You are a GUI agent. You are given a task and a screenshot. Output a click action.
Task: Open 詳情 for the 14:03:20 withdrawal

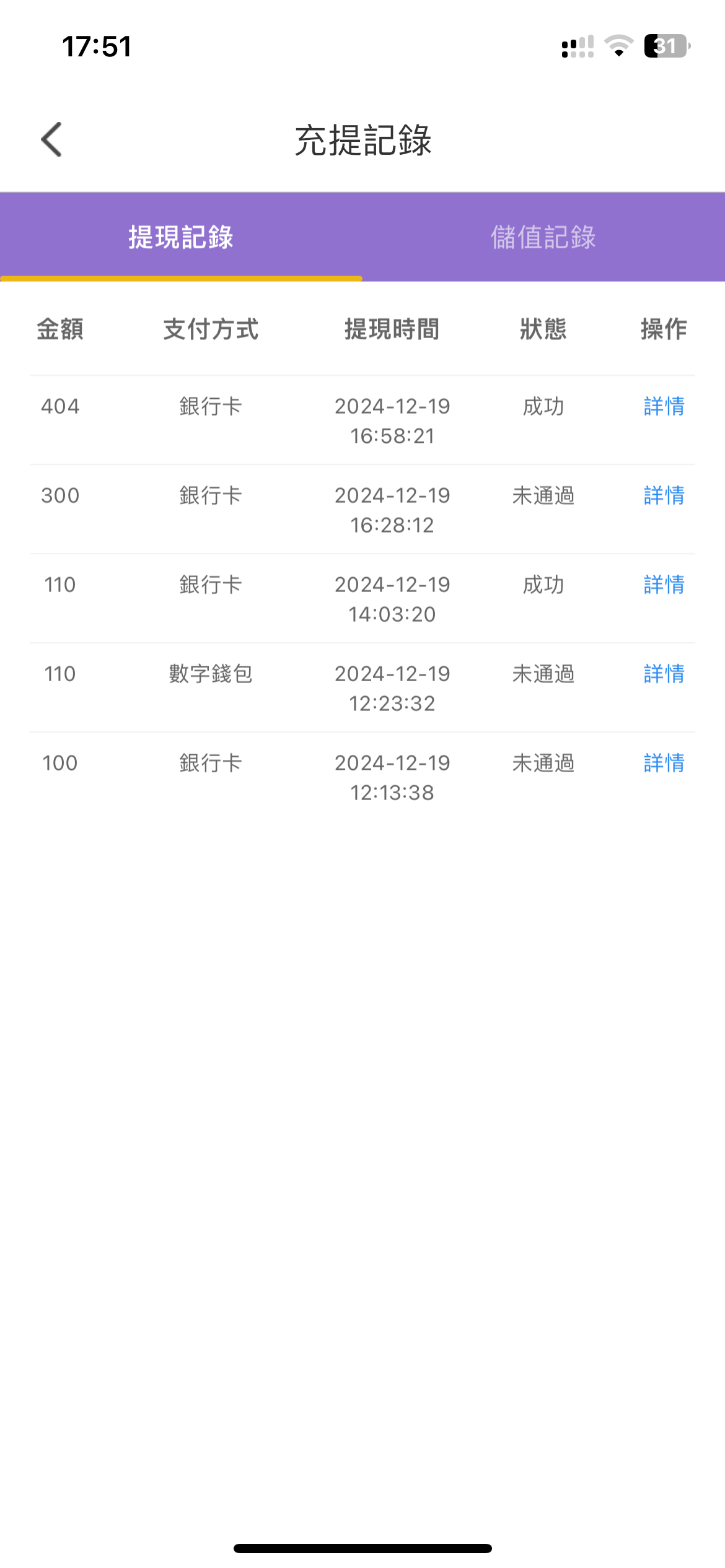tap(664, 585)
